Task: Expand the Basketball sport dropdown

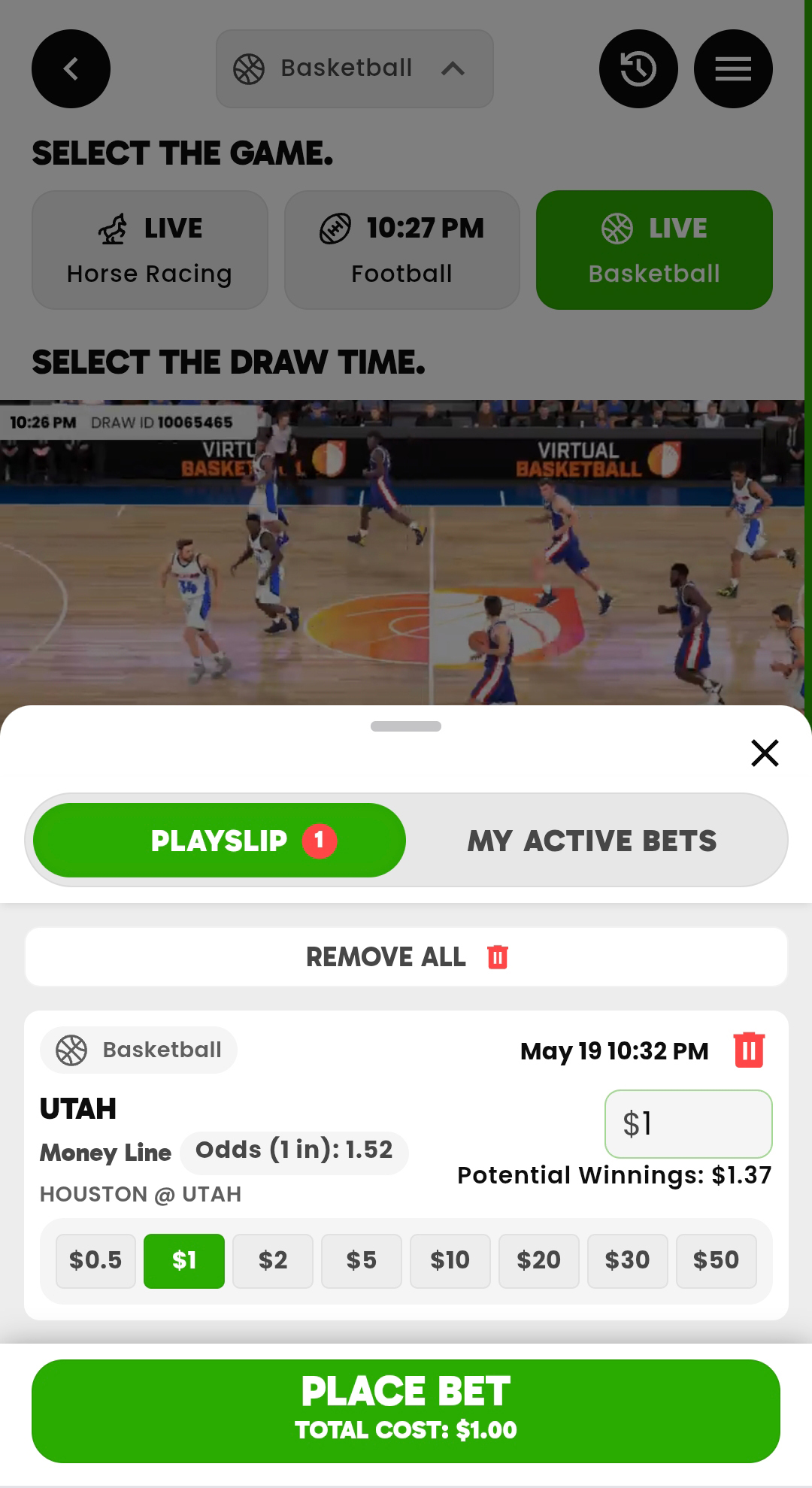Action: pos(355,69)
